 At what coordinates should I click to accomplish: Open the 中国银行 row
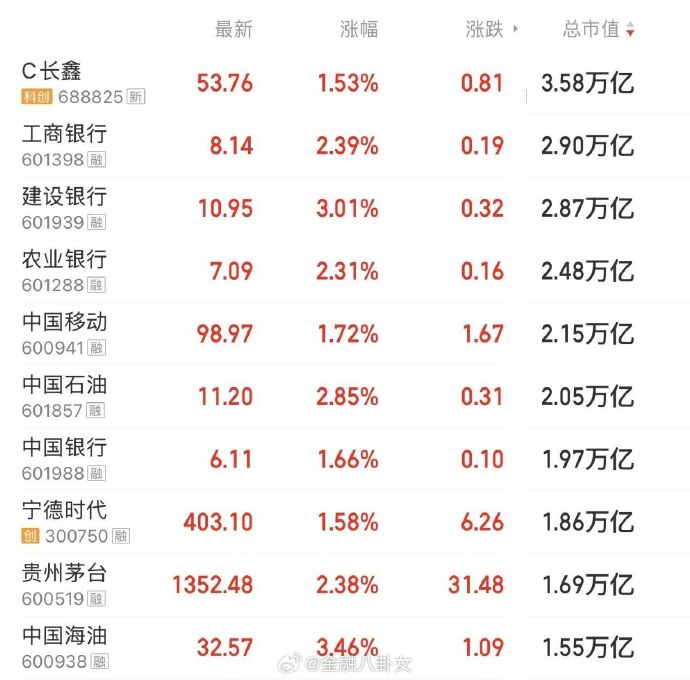coord(345,459)
